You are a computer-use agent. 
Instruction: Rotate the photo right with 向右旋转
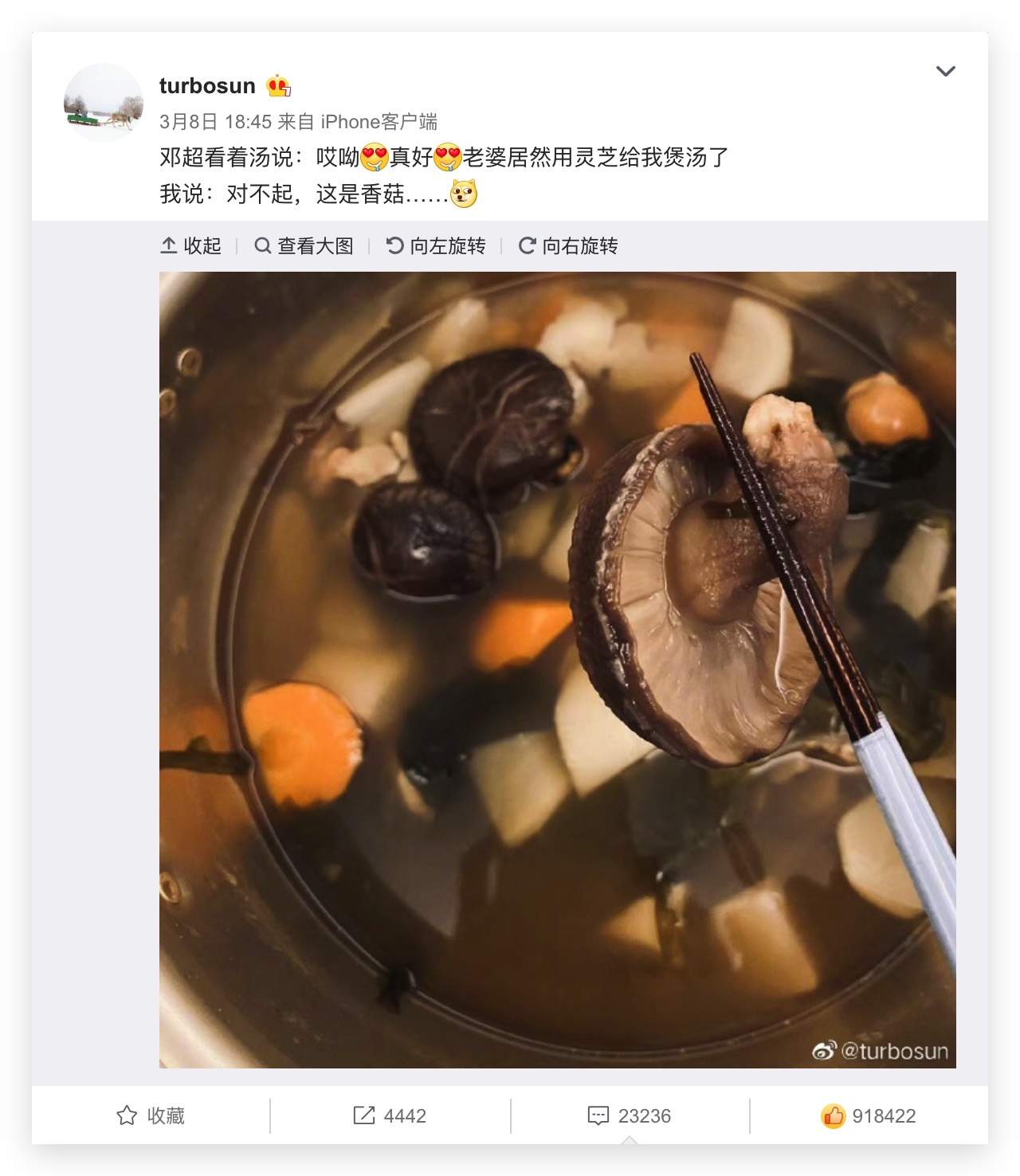click(x=568, y=246)
